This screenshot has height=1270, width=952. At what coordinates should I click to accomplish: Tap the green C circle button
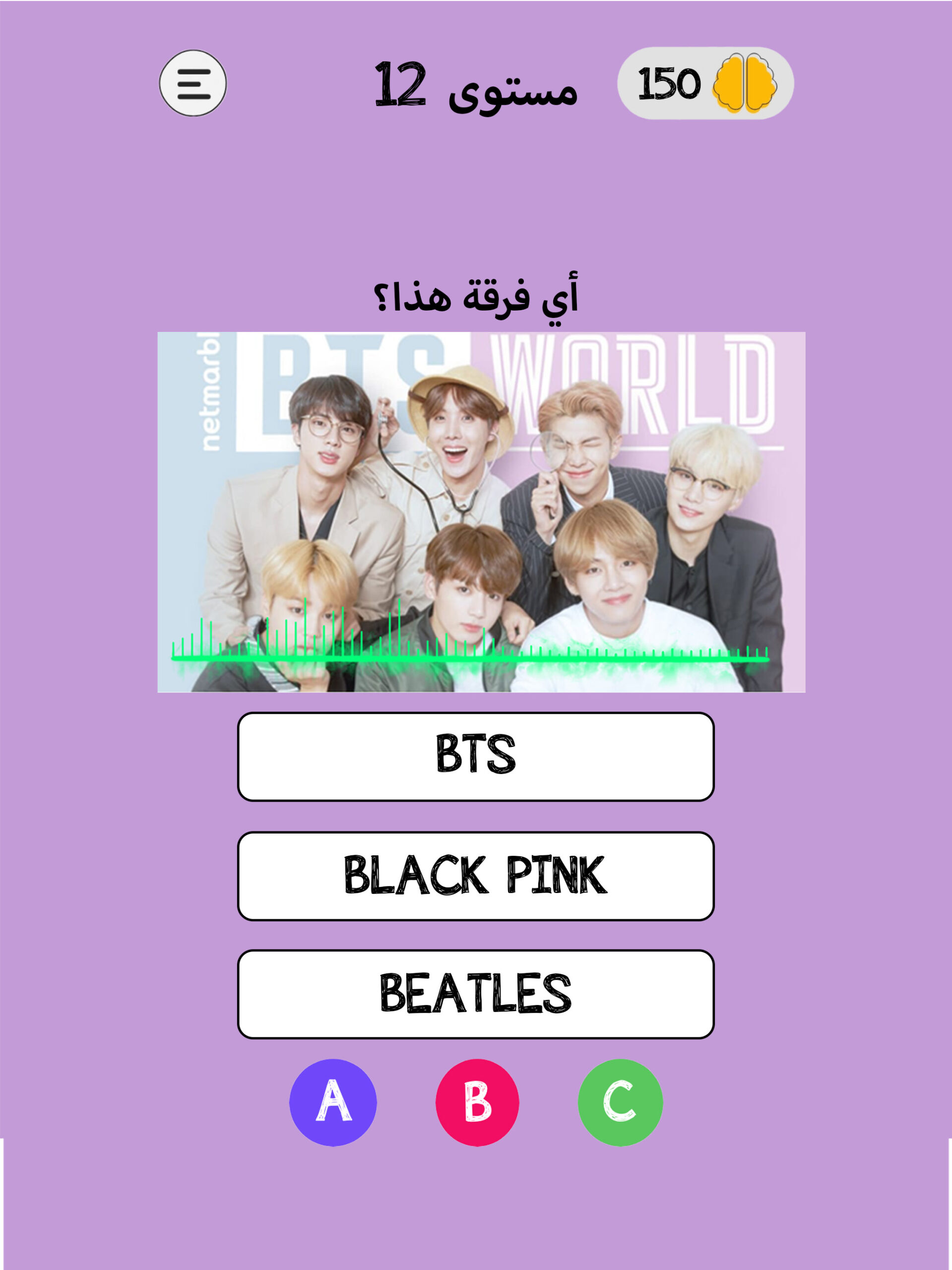tap(620, 1102)
